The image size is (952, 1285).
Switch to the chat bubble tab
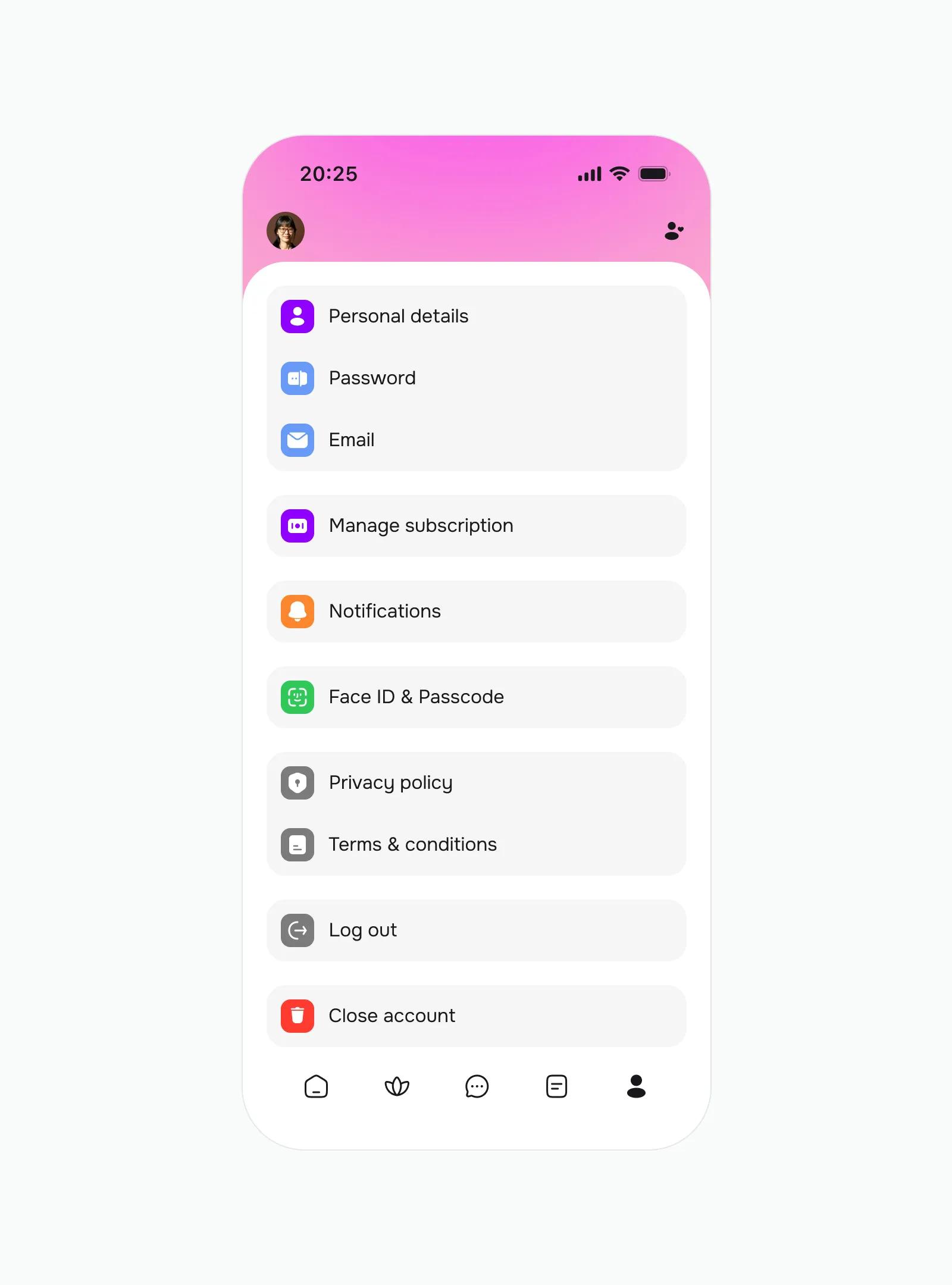click(x=477, y=1086)
